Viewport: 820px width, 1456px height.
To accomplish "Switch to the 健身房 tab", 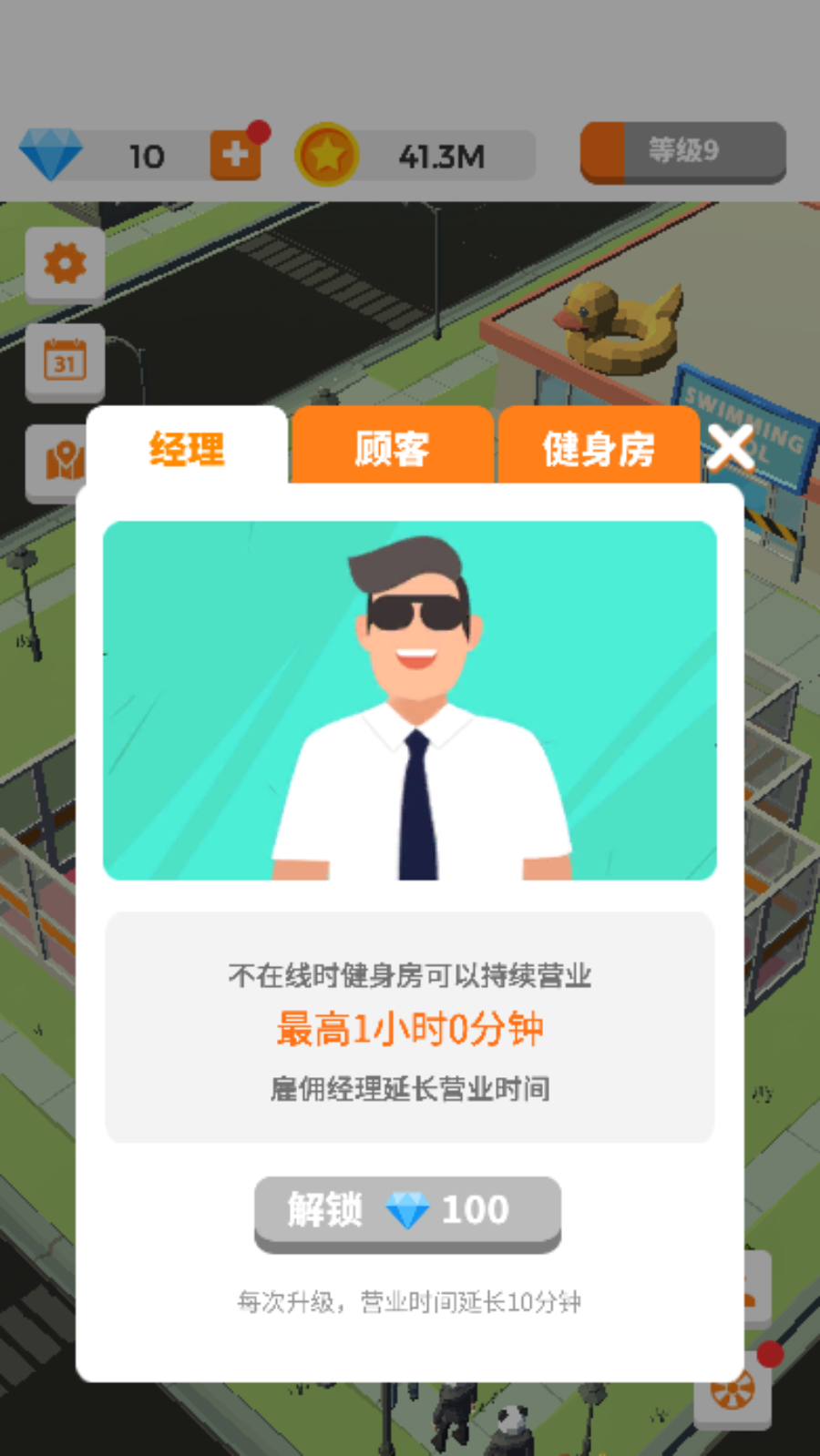I will tap(599, 446).
